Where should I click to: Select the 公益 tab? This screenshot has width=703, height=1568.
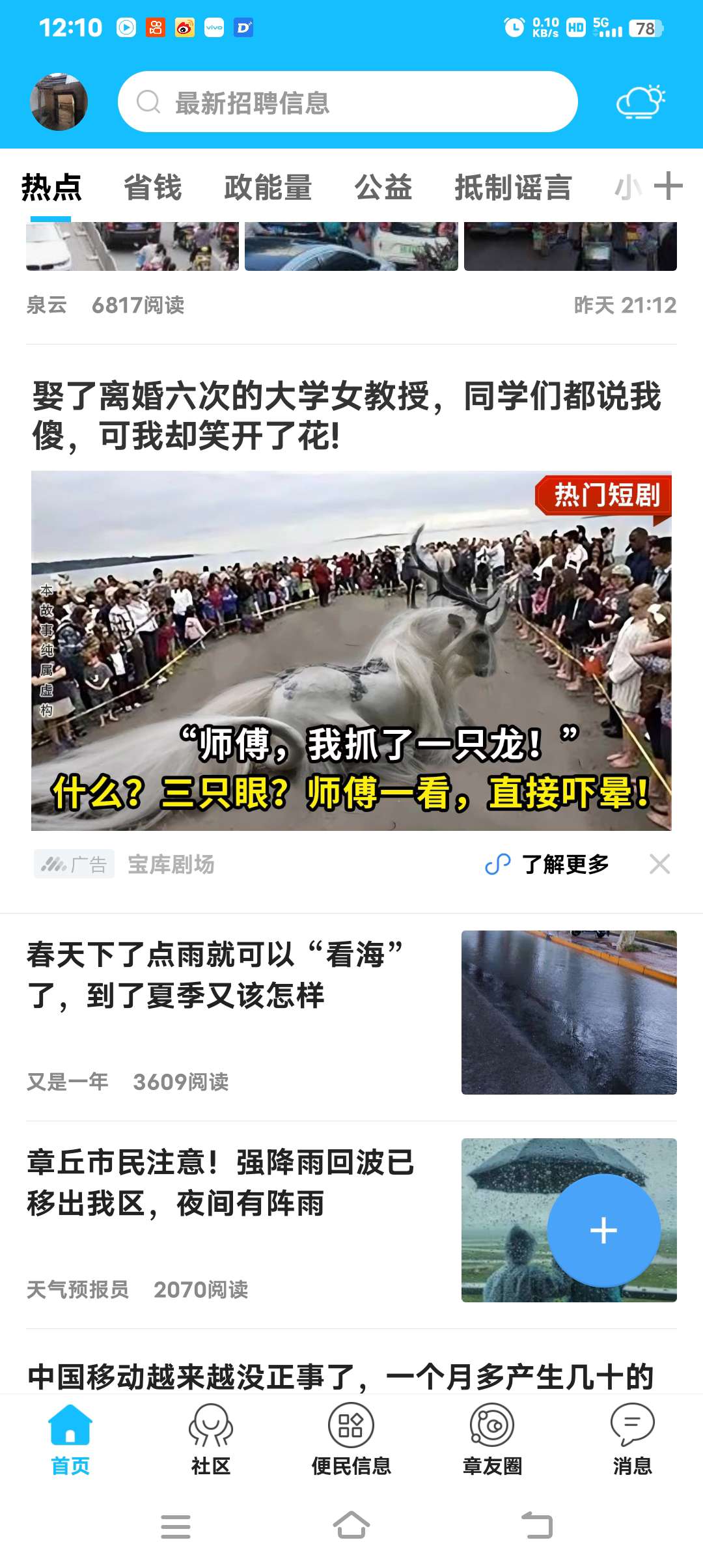pyautogui.click(x=383, y=188)
